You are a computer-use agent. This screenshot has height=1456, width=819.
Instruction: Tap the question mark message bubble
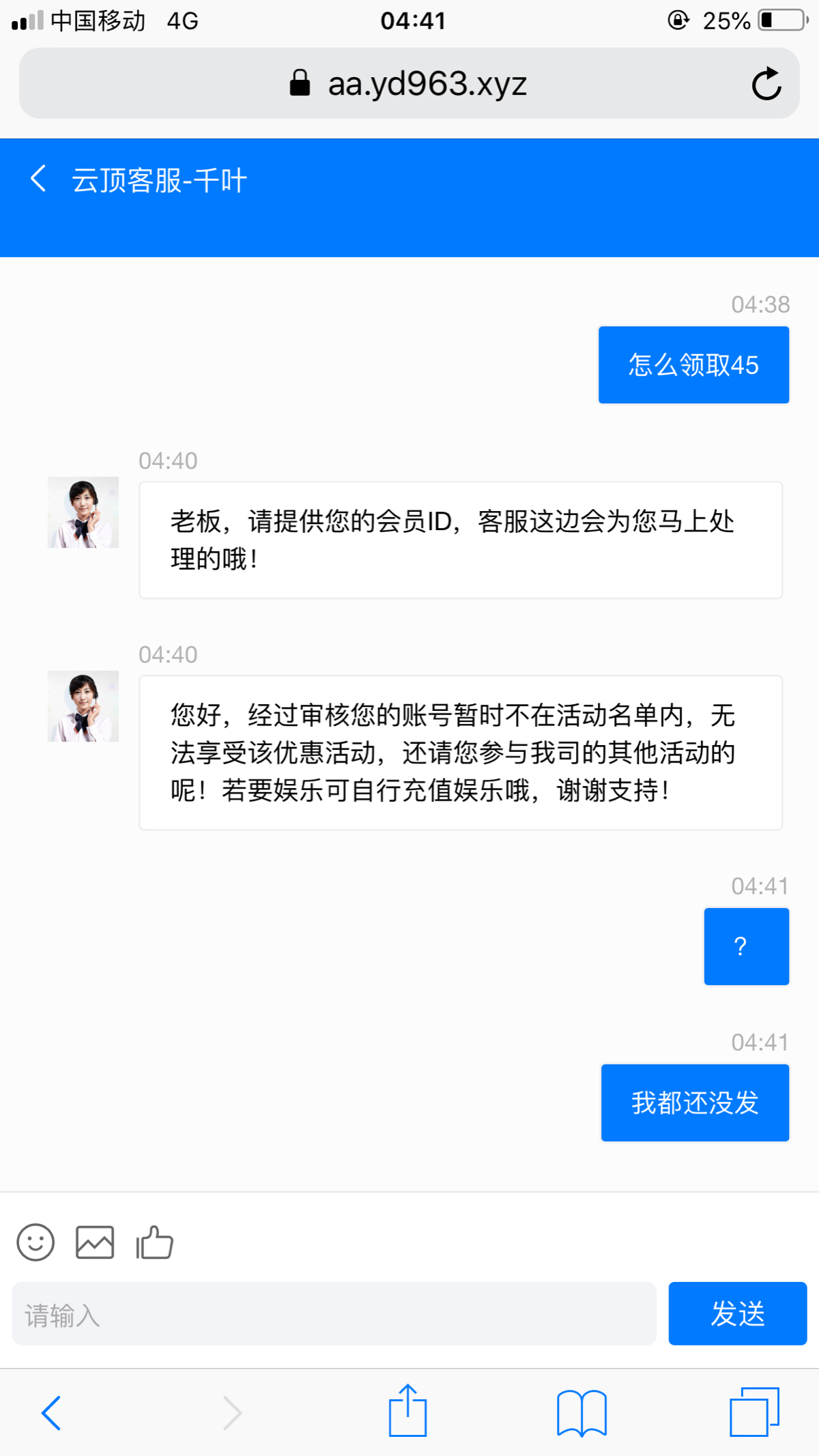coord(746,946)
